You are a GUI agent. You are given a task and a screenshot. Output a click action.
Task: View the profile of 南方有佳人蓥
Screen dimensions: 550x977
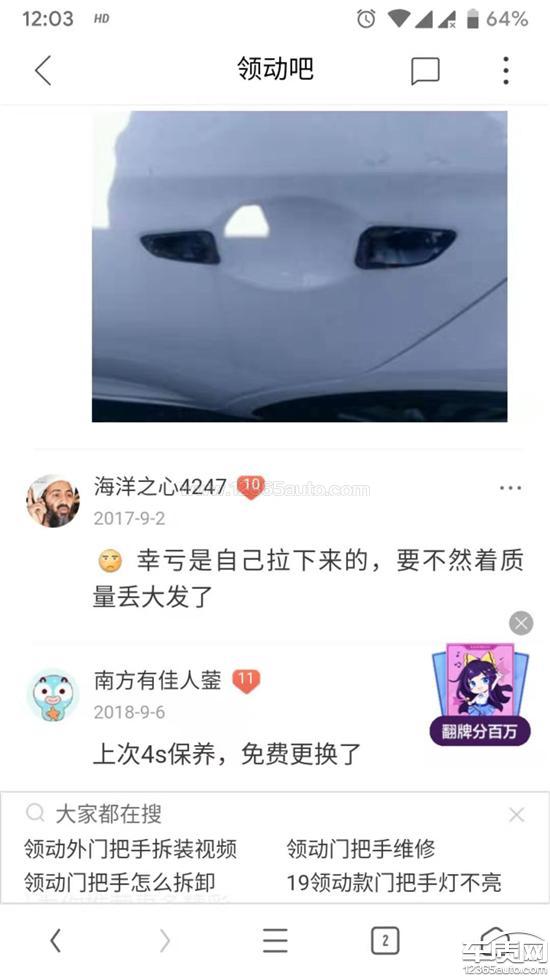[53, 695]
